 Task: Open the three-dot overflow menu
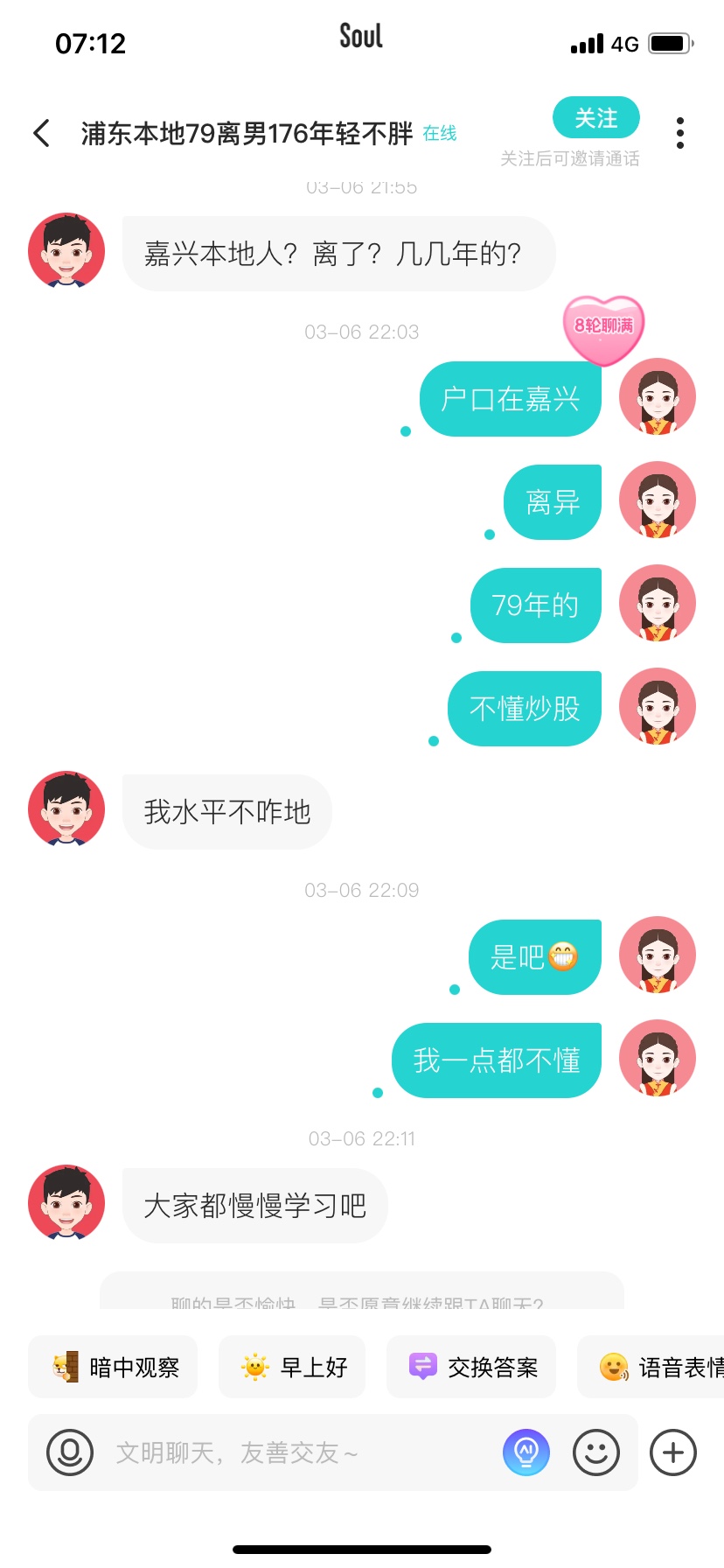pyautogui.click(x=679, y=133)
